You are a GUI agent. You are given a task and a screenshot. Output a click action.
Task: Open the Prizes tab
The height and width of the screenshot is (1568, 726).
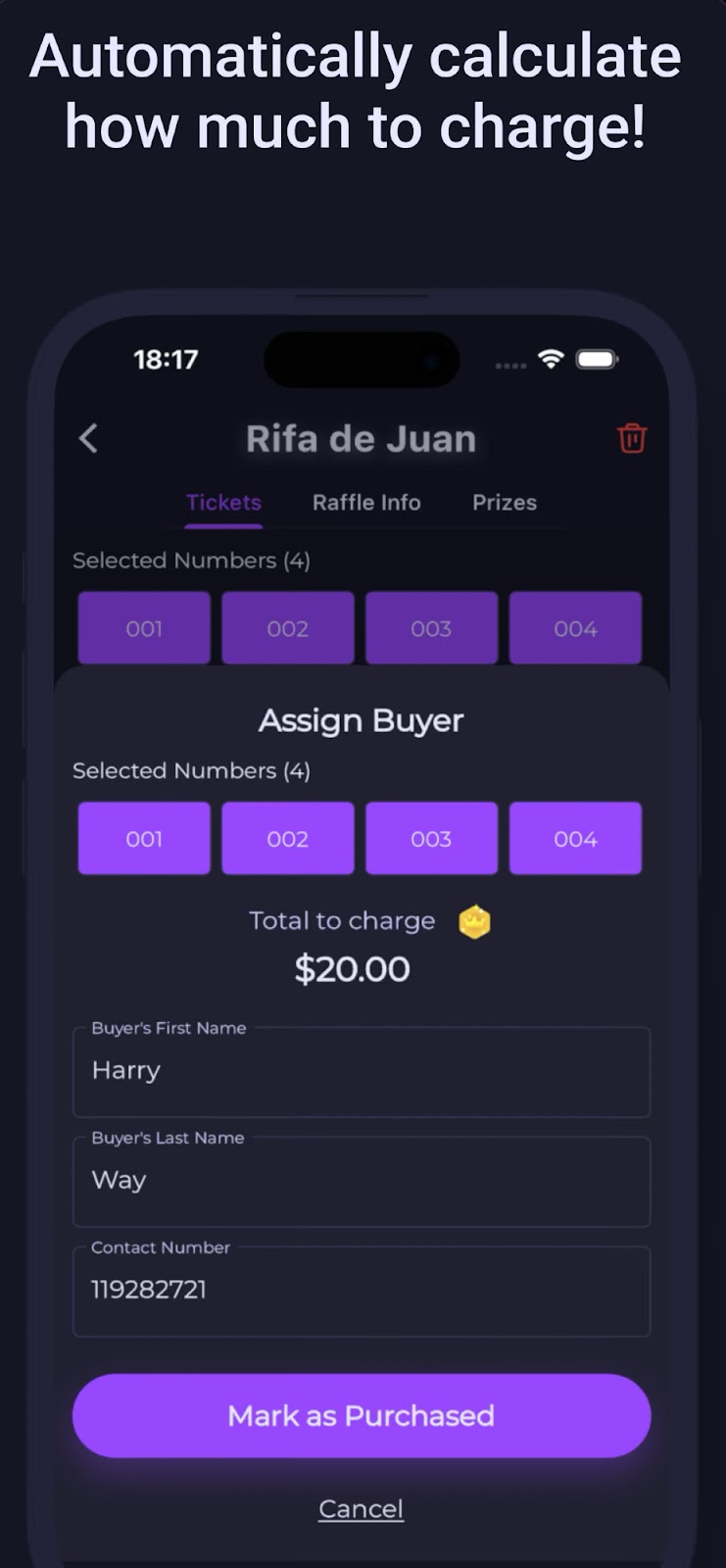point(505,503)
